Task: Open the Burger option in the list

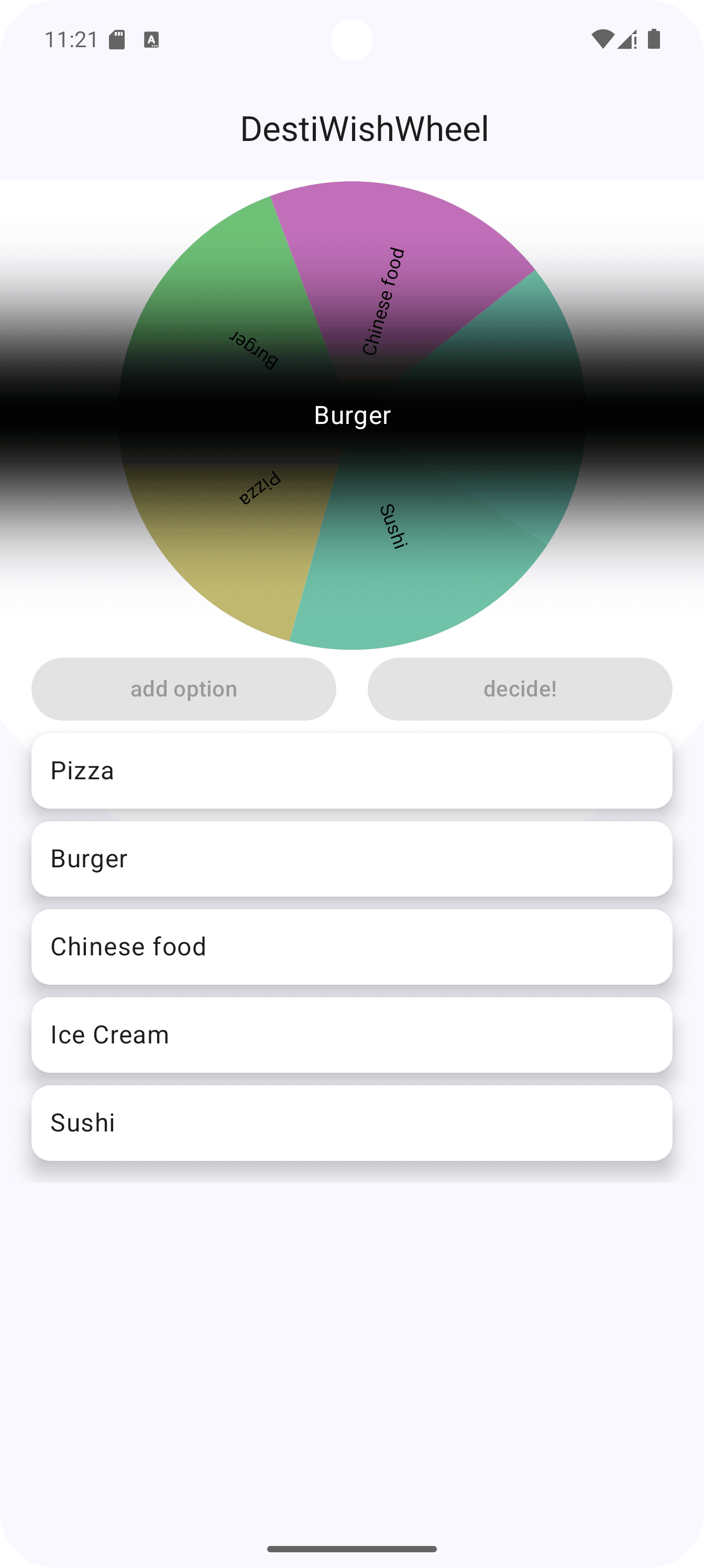Action: click(x=351, y=859)
